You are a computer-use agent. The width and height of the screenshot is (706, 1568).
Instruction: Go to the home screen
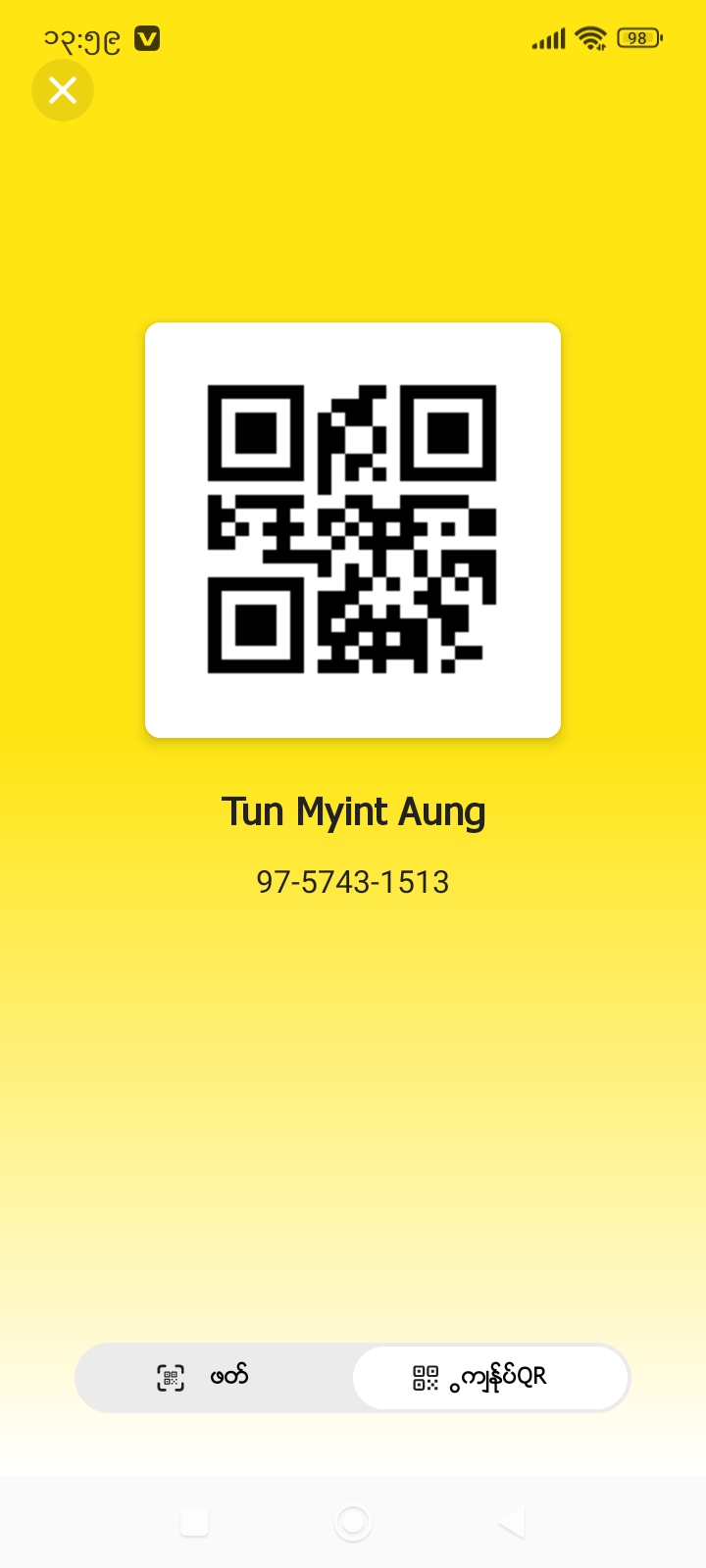pos(353,1522)
